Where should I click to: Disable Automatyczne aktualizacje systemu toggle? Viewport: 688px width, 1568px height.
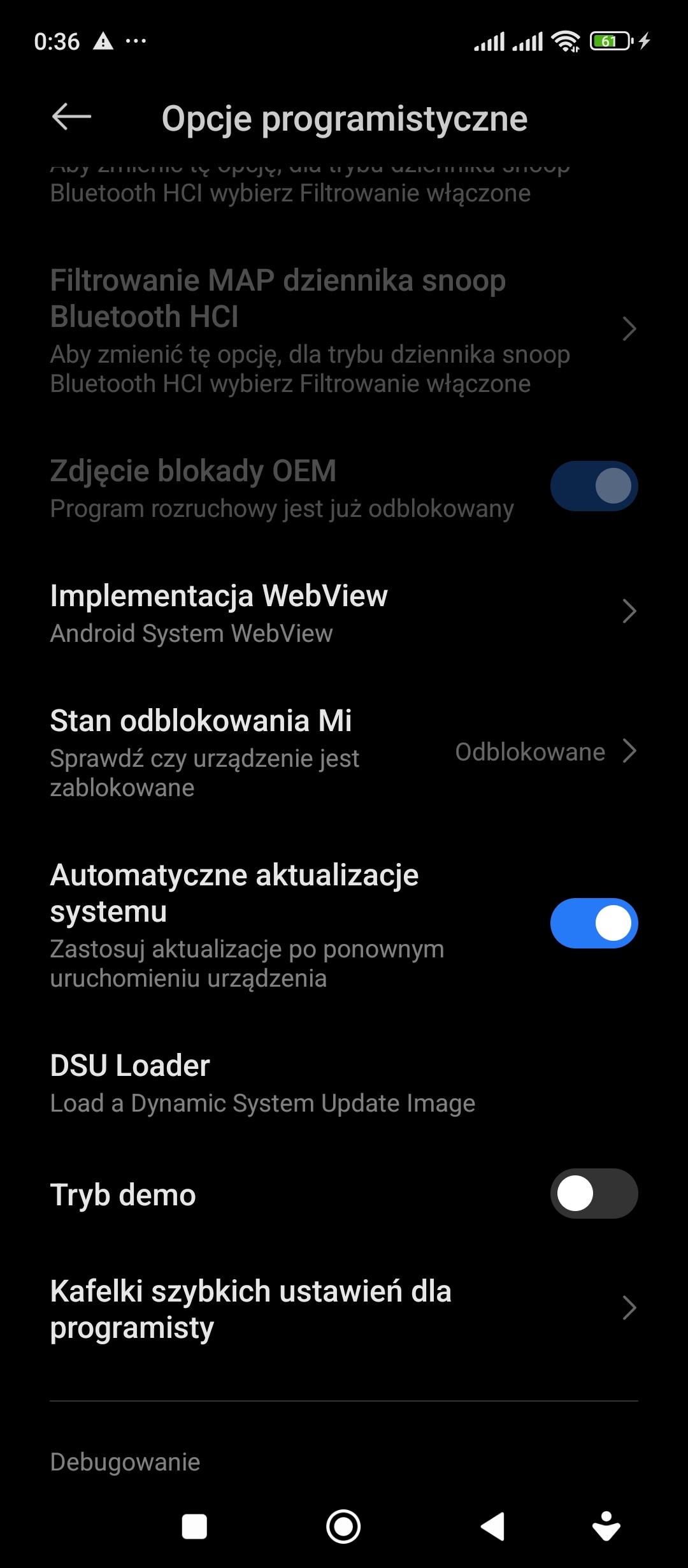point(594,924)
